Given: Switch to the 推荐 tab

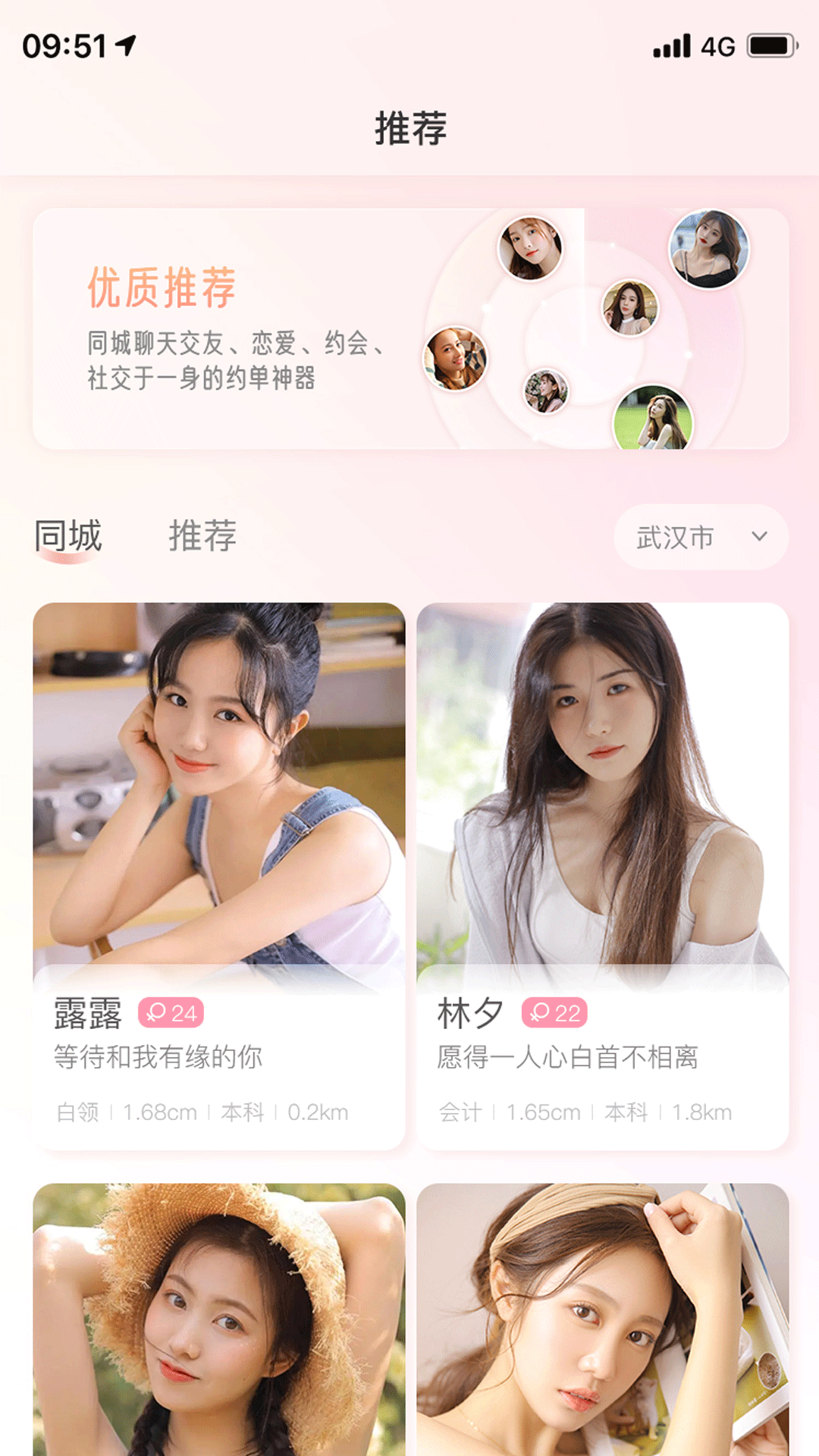Looking at the screenshot, I should (x=202, y=537).
